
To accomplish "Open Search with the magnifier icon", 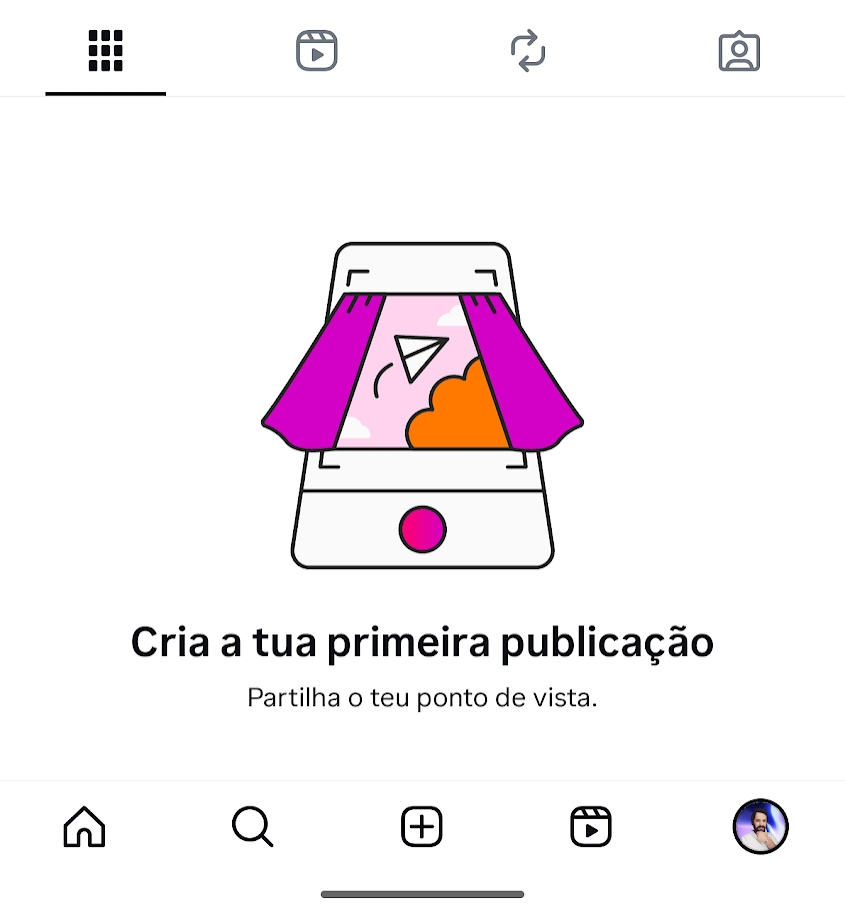I will (x=252, y=827).
